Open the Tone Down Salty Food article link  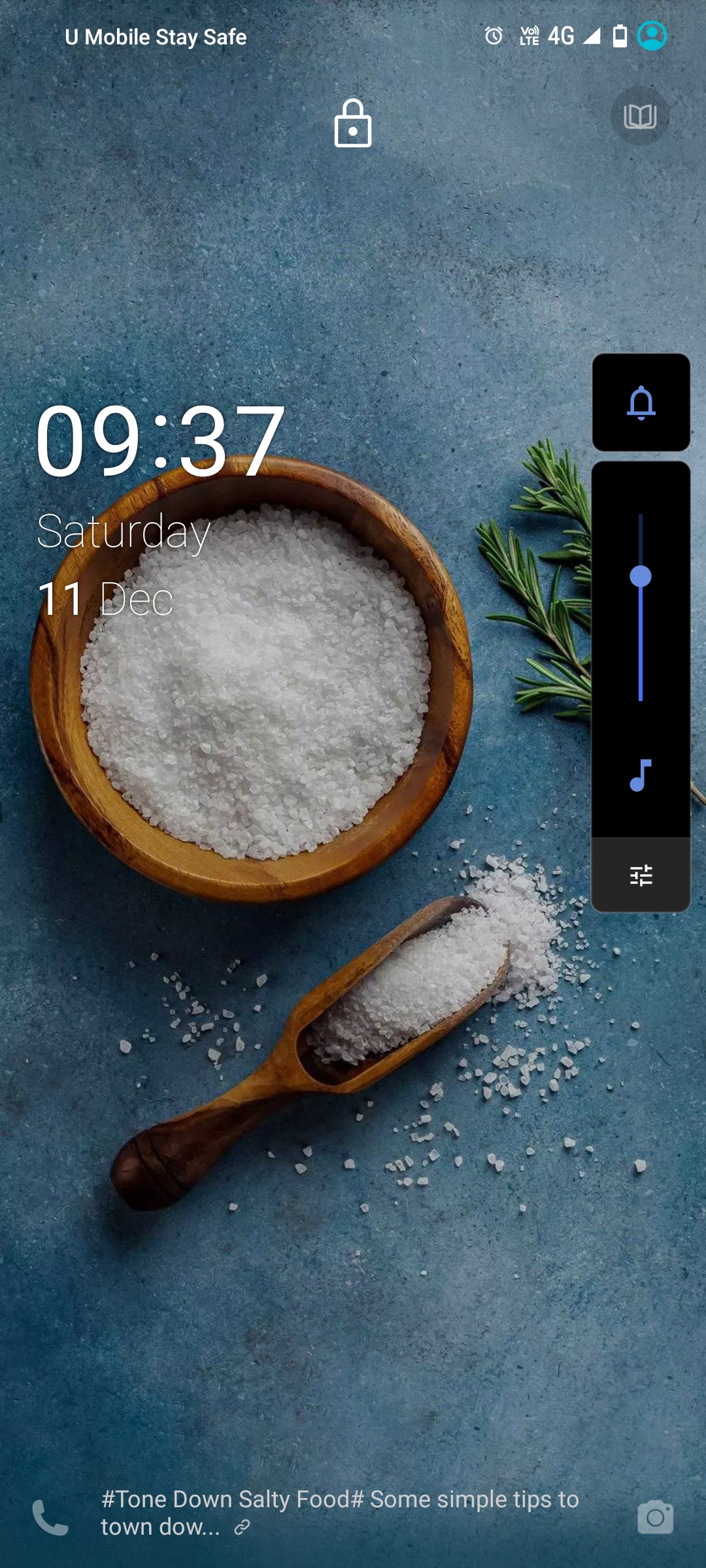(x=340, y=1512)
